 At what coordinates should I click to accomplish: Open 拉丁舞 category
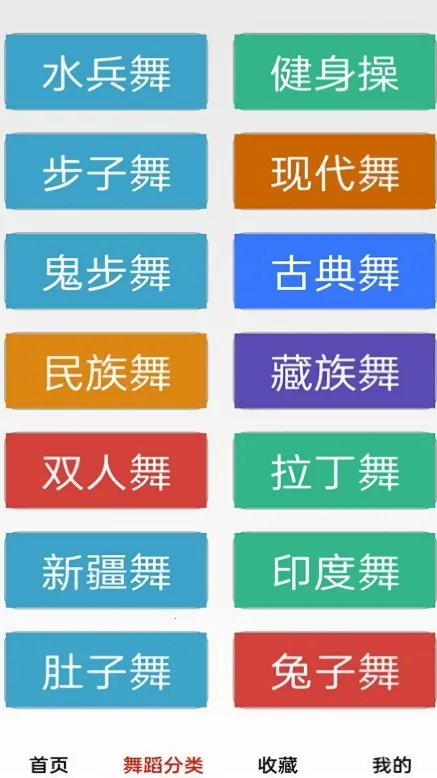tap(334, 470)
